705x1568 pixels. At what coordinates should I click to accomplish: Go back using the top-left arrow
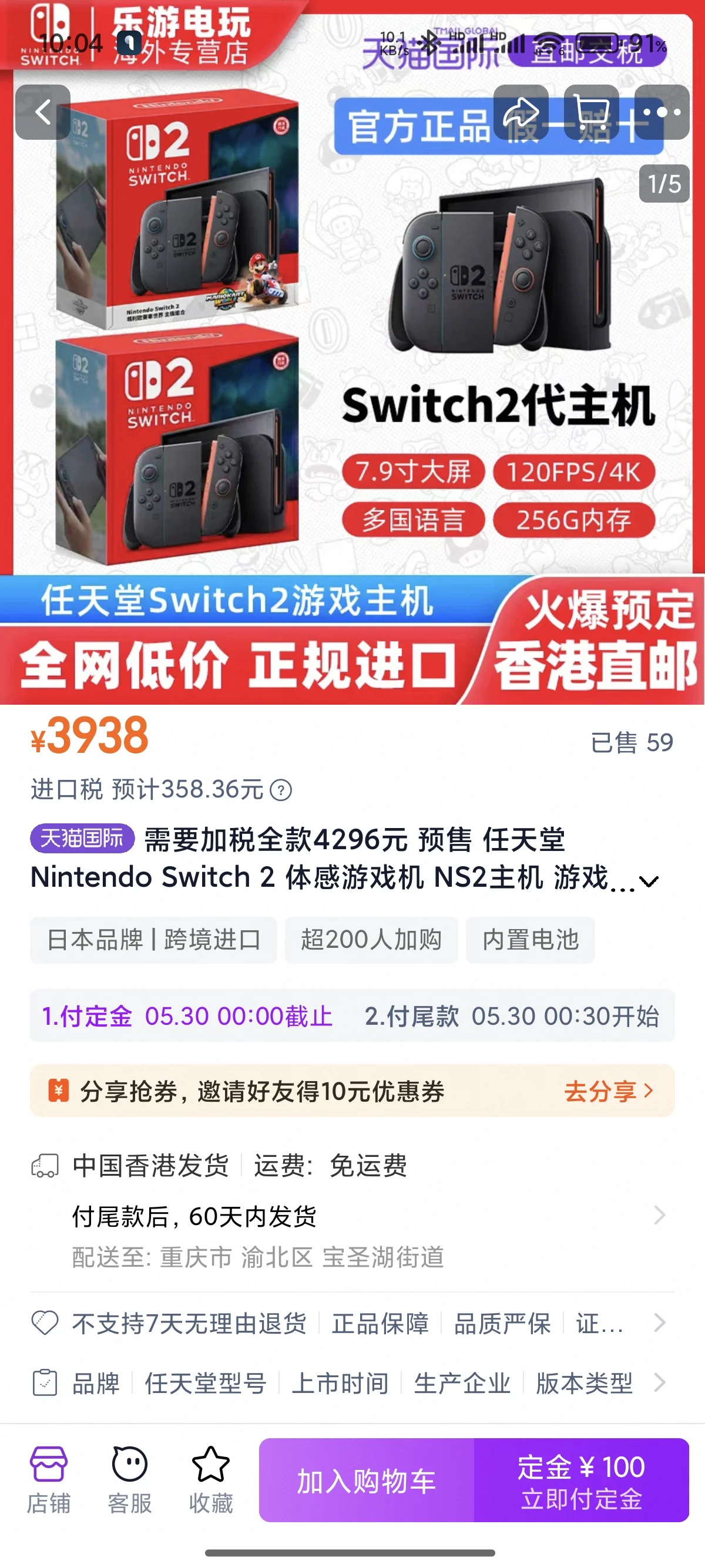pyautogui.click(x=43, y=113)
